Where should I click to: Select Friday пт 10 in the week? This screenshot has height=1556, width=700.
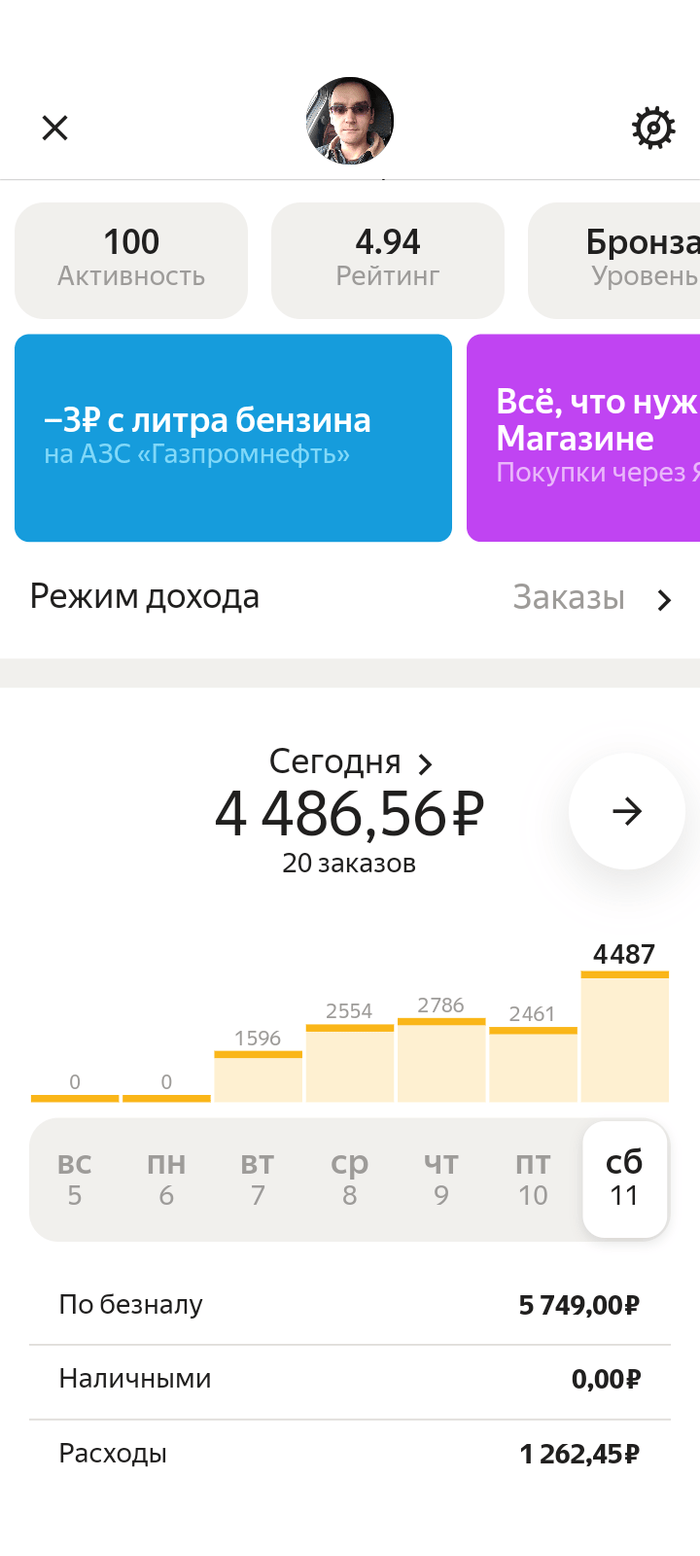533,1180
